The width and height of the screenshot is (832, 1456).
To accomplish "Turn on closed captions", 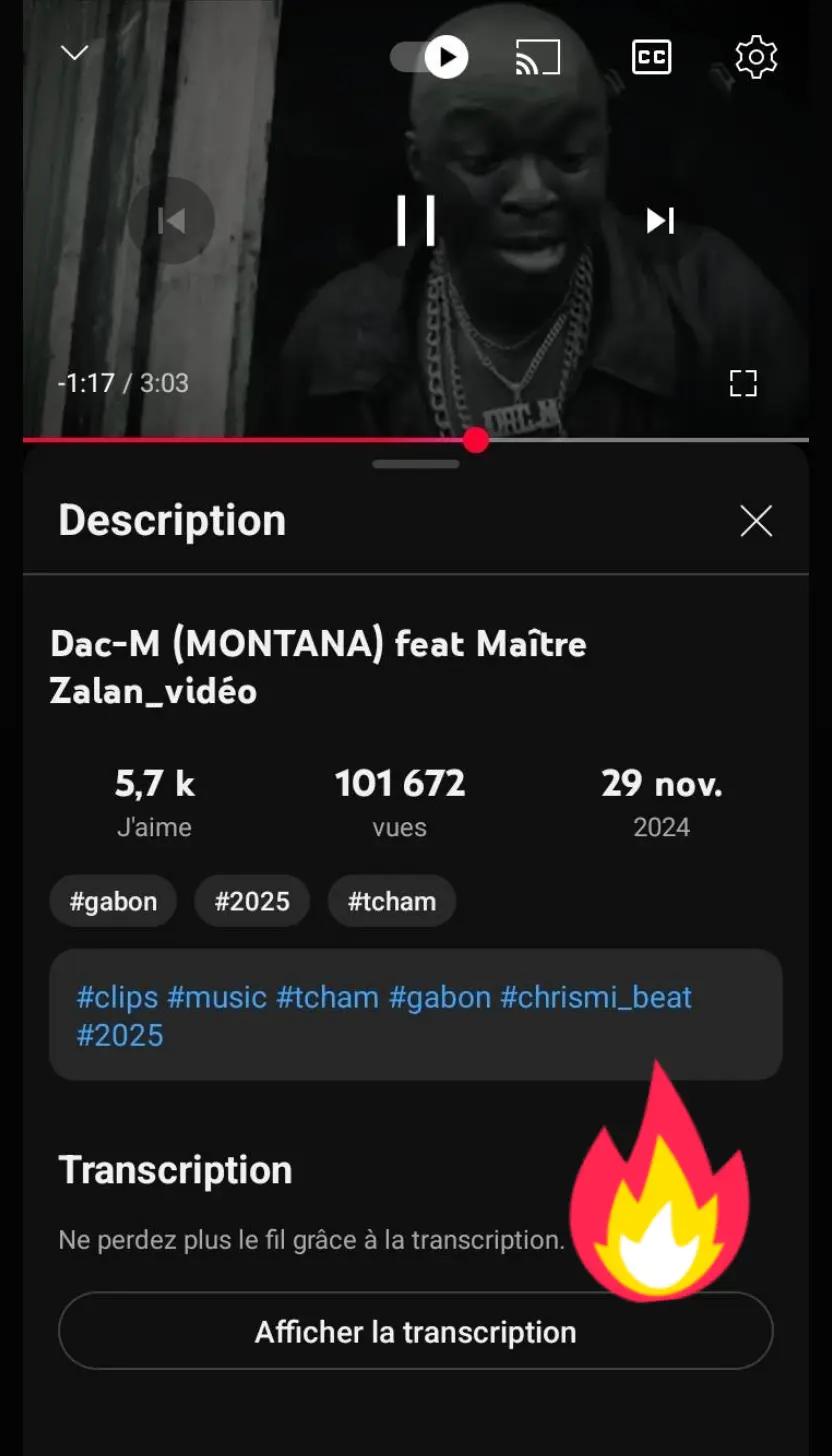I will pyautogui.click(x=651, y=57).
